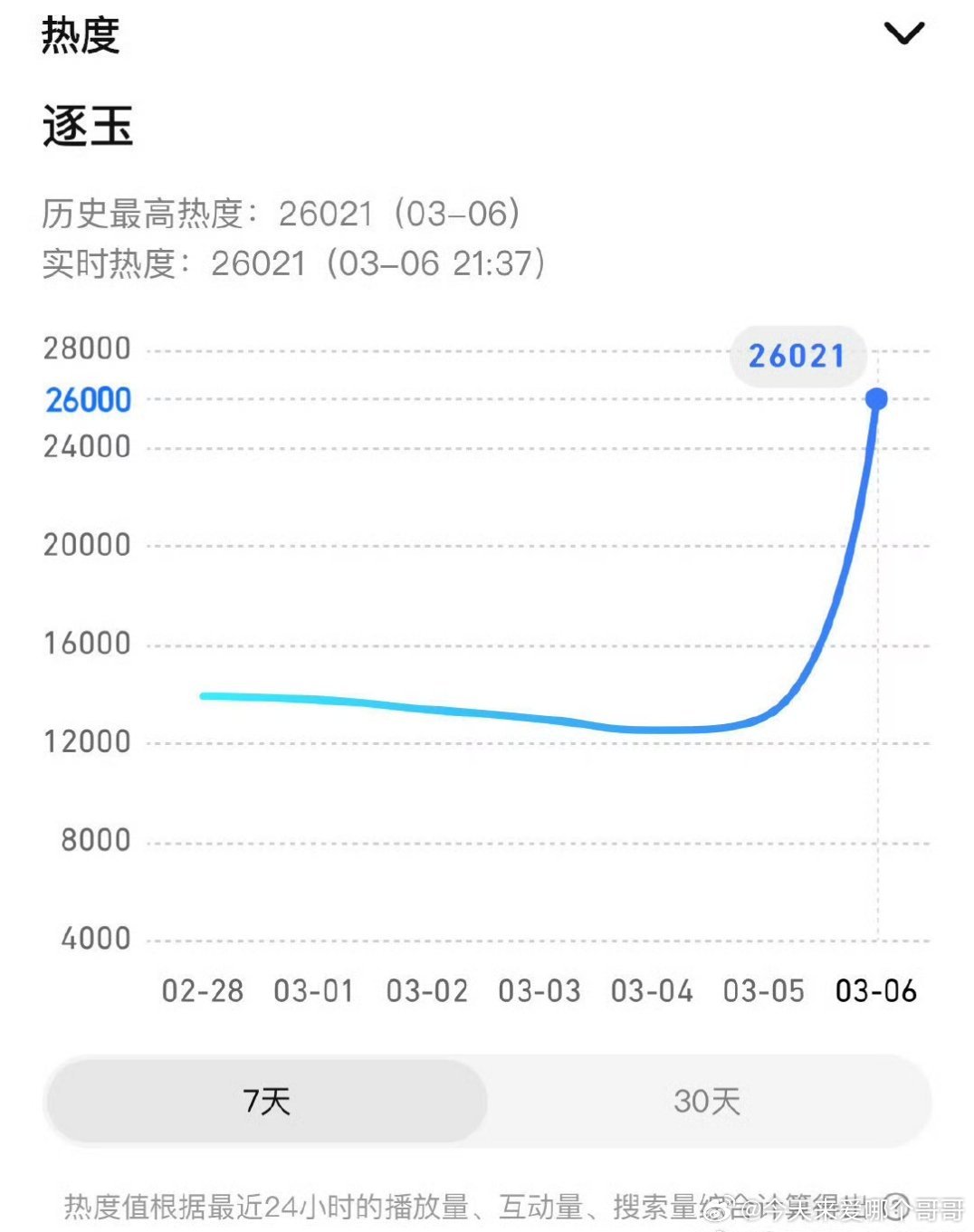This screenshot has width=974, height=1232.
Task: Open the 逐玉 title link
Action: click(88, 127)
